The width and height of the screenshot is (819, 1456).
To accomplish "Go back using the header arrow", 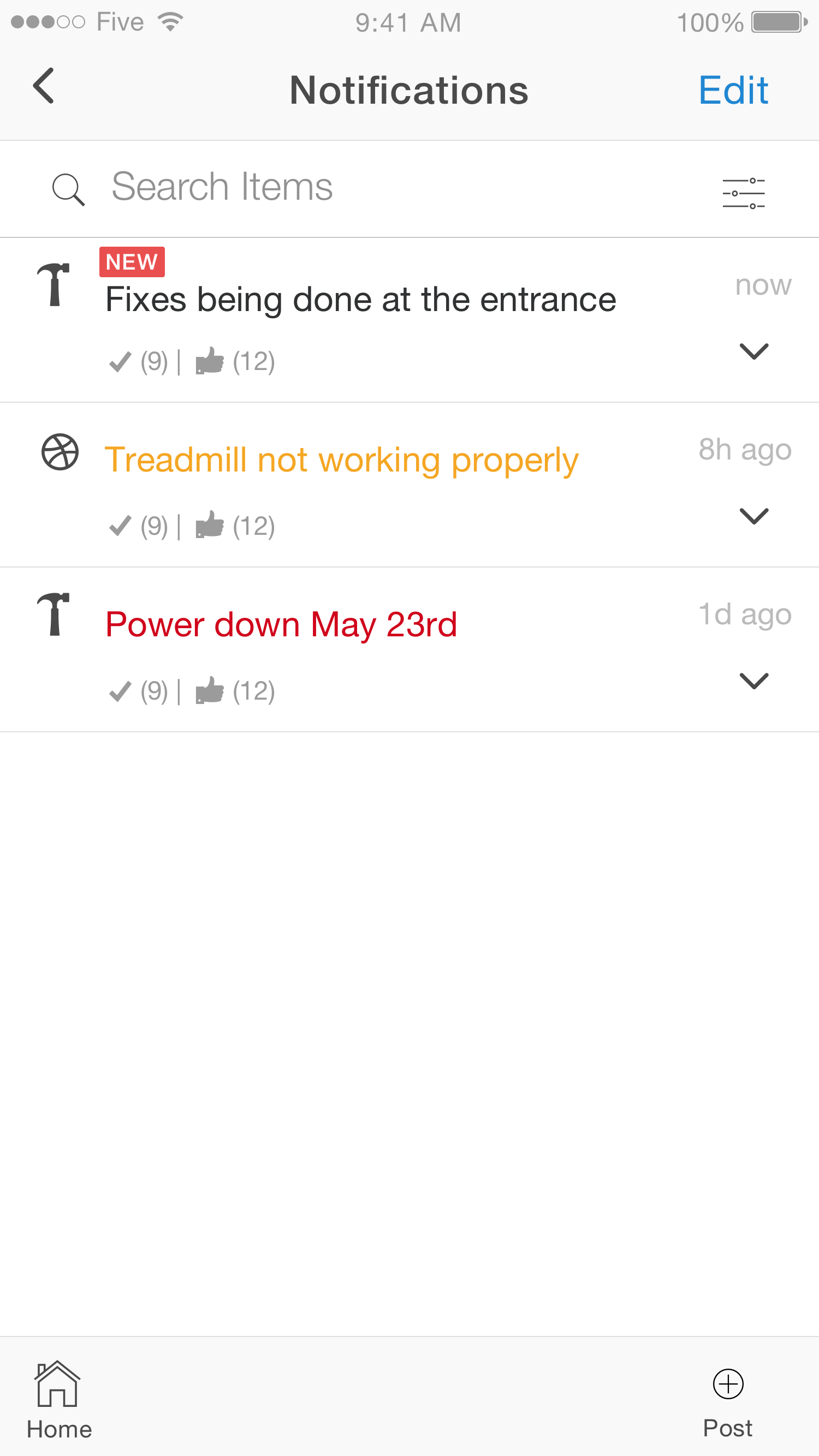I will pos(44,86).
